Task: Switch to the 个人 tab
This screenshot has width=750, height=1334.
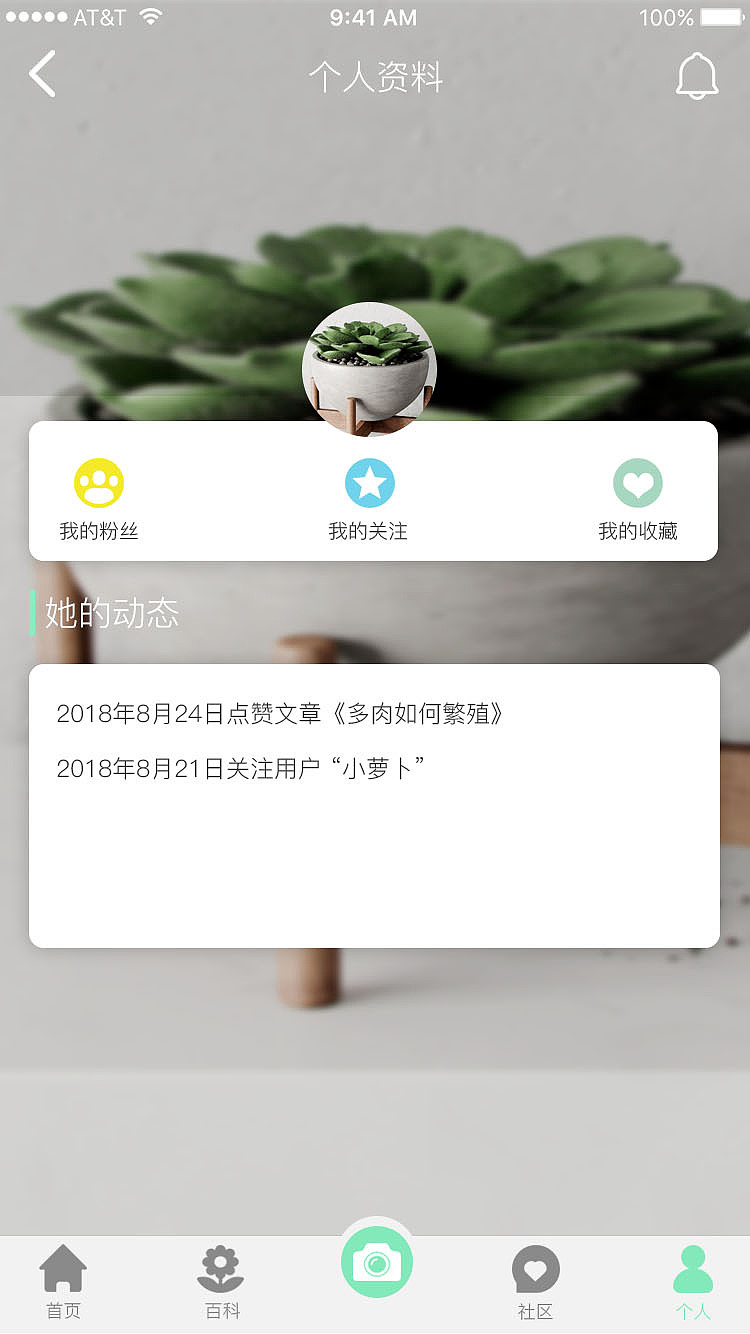Action: pyautogui.click(x=692, y=1280)
